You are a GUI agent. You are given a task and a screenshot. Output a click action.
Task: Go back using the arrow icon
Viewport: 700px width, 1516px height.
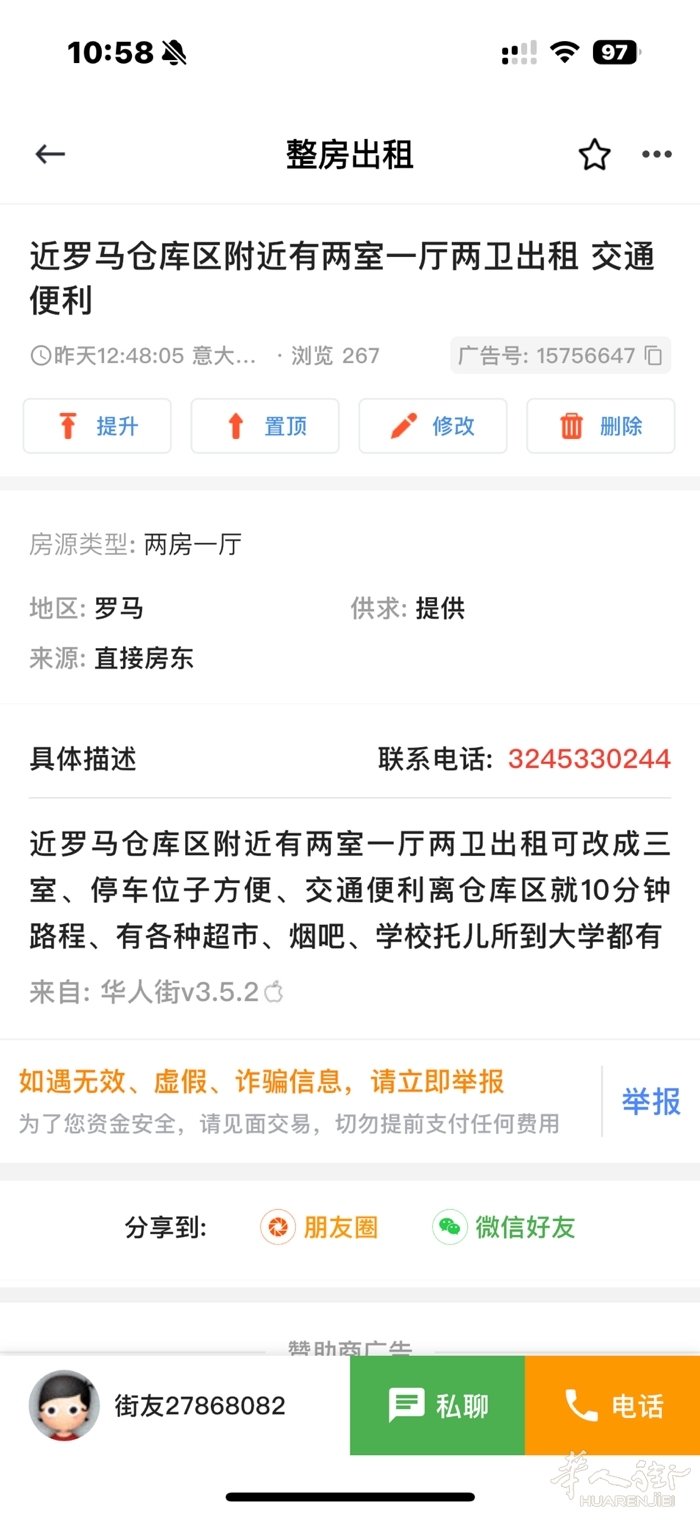click(50, 154)
